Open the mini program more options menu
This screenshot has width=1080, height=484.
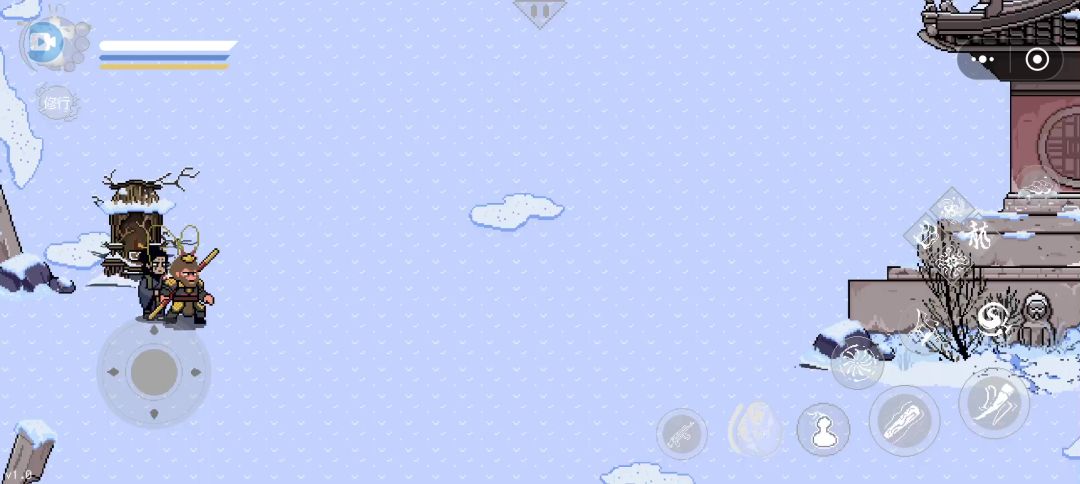[985, 59]
